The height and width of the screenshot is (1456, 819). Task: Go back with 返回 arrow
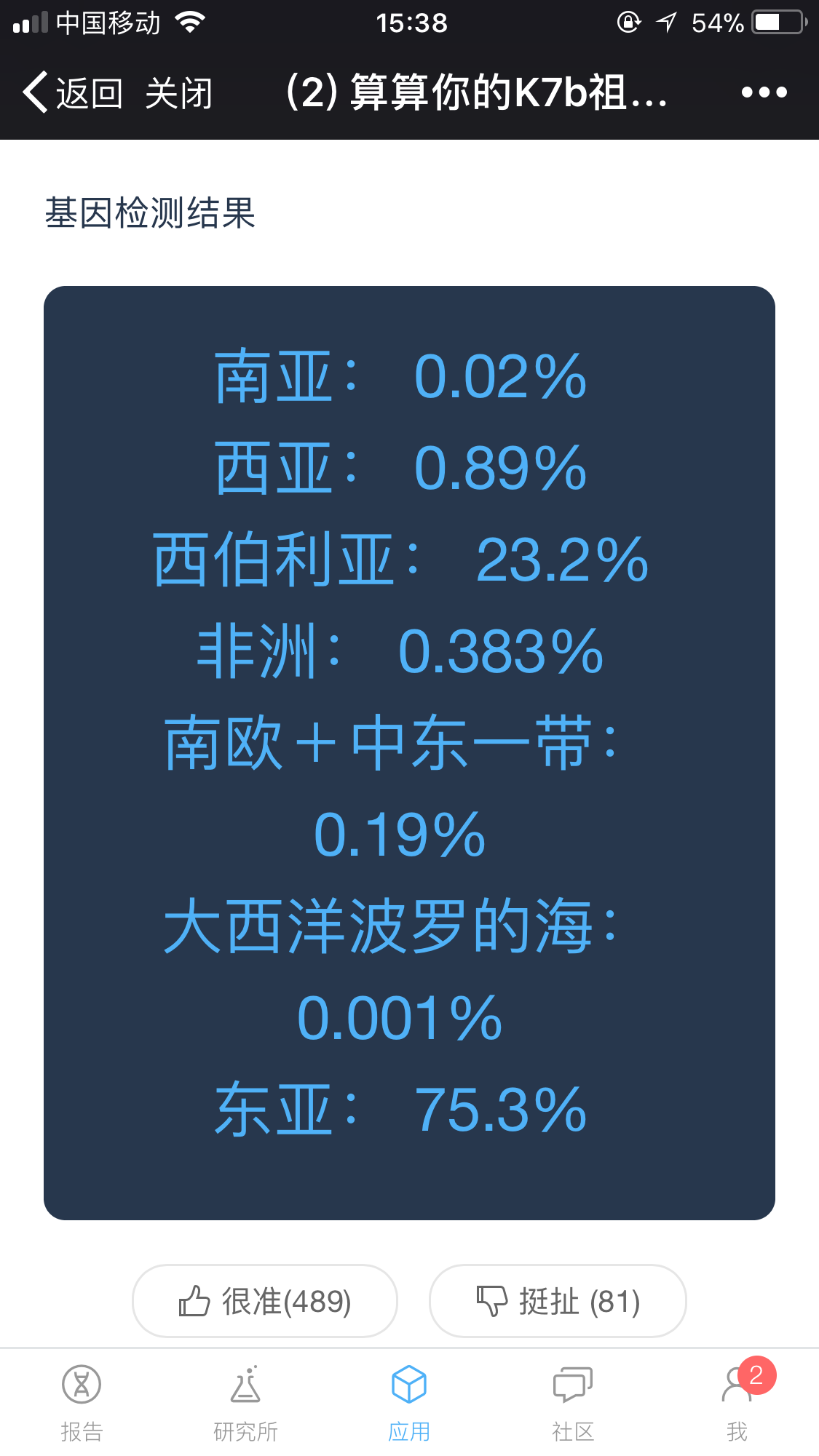[72, 93]
